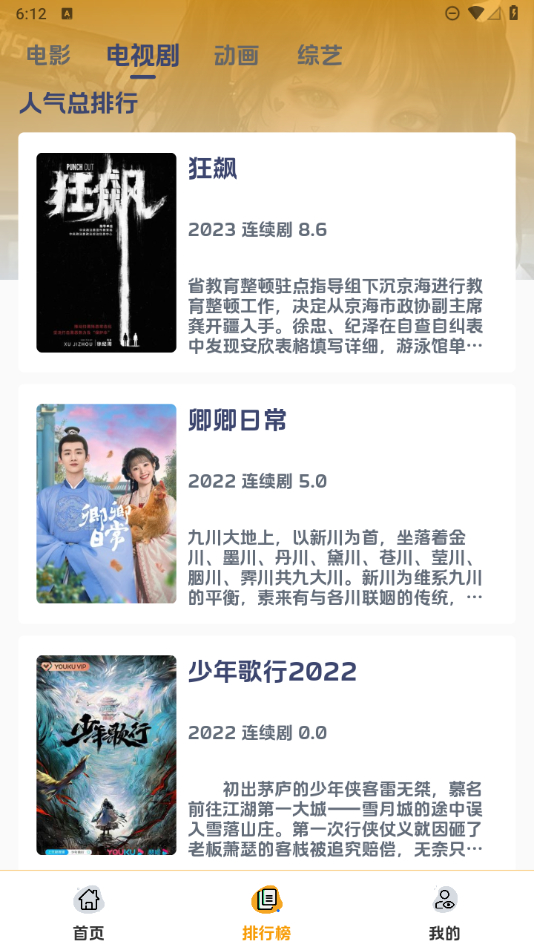
Task: Open the 卿卿日常 drama card
Action: tap(267, 503)
